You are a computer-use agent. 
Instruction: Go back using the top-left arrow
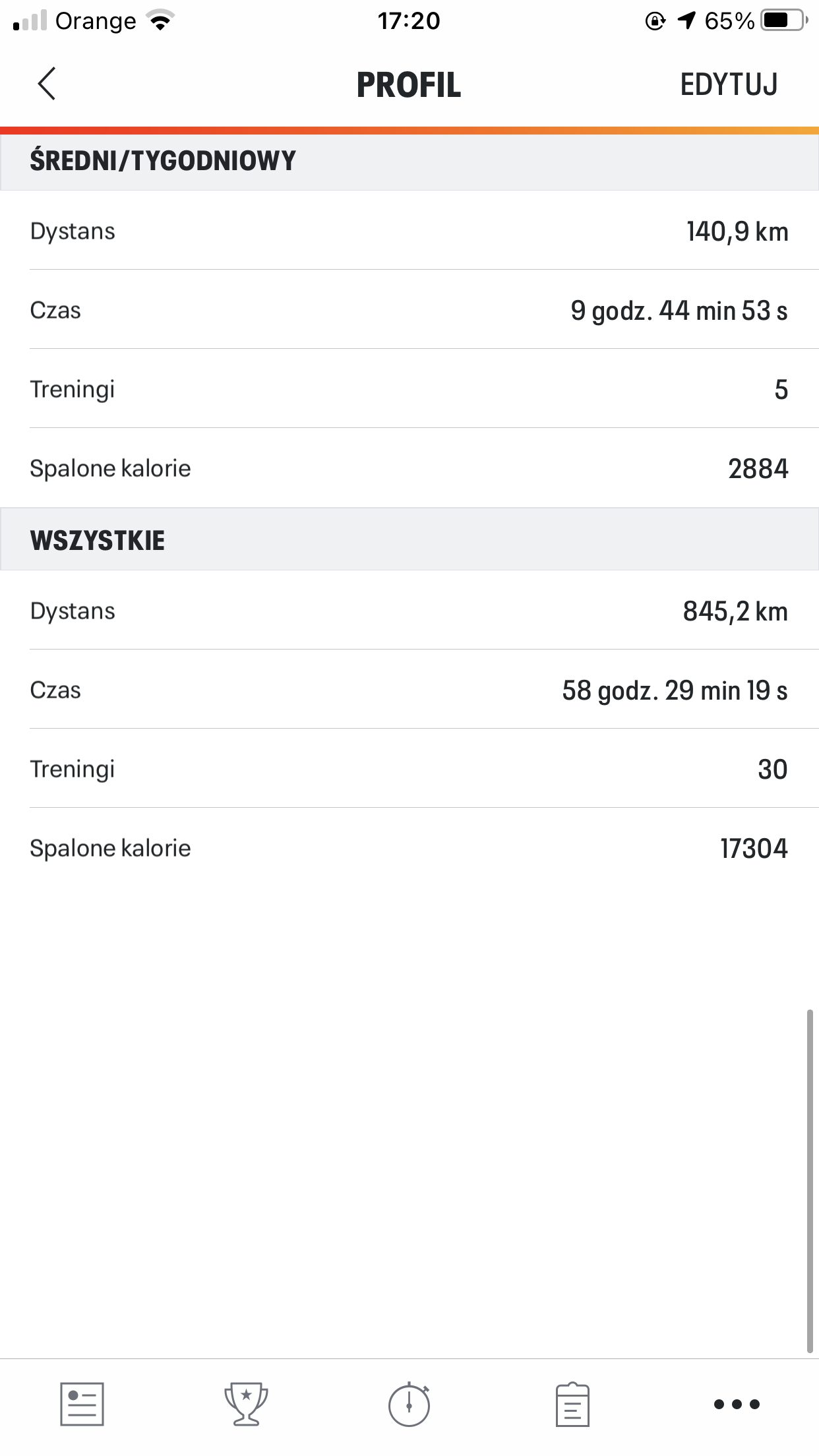click(x=47, y=84)
